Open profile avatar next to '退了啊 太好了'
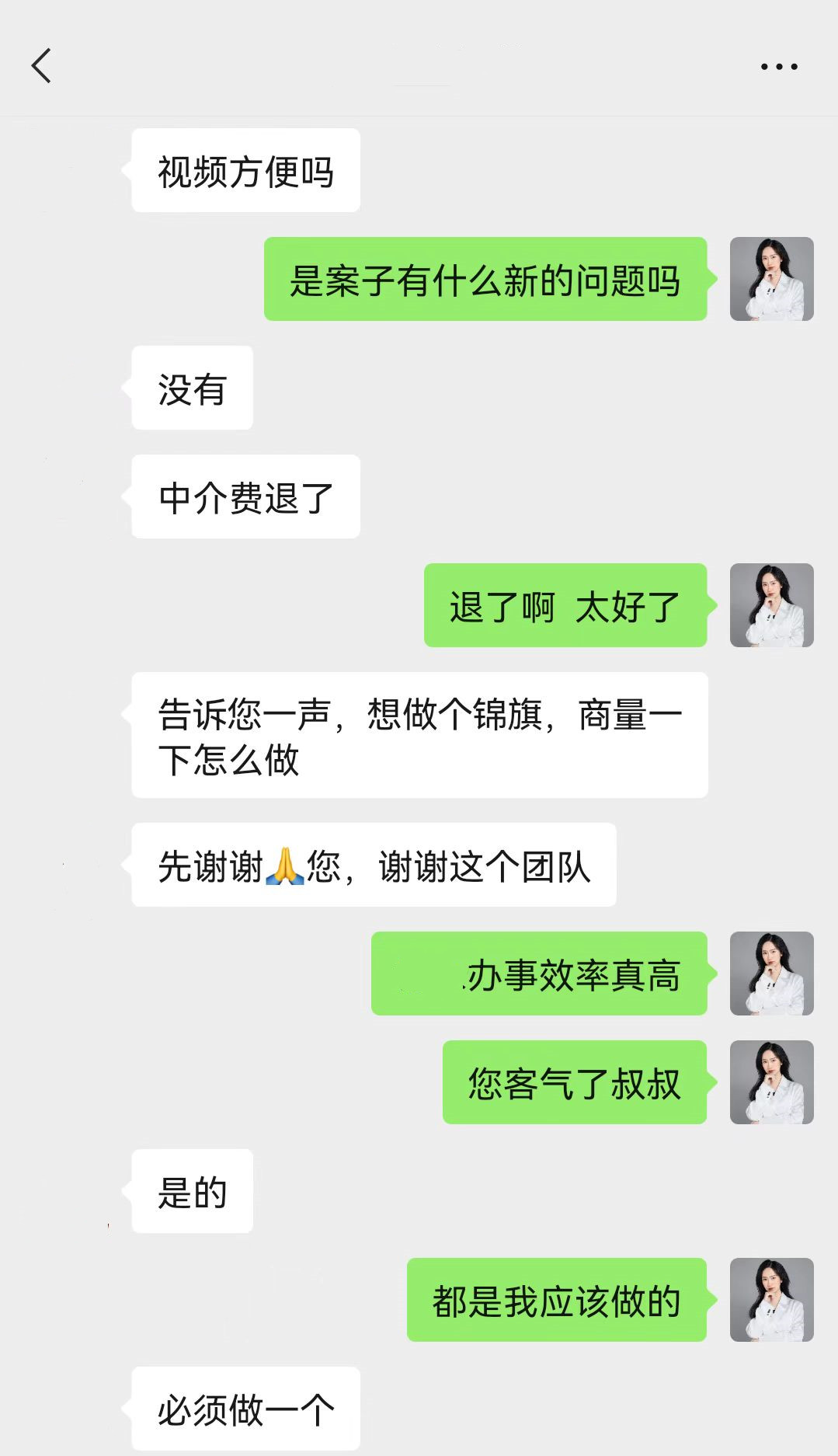The image size is (838, 1456). click(x=771, y=605)
